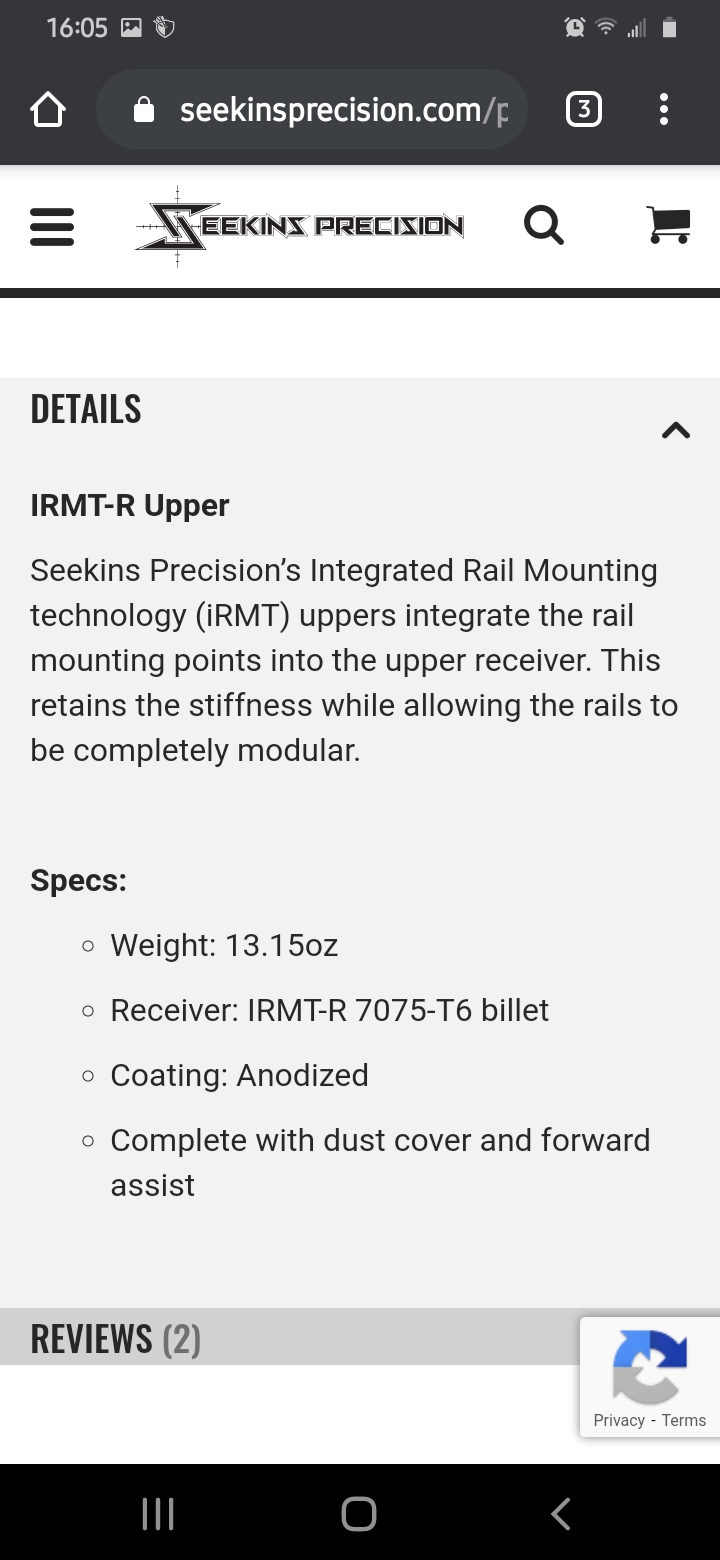View the shopping cart
The width and height of the screenshot is (720, 1560).
[x=668, y=225]
